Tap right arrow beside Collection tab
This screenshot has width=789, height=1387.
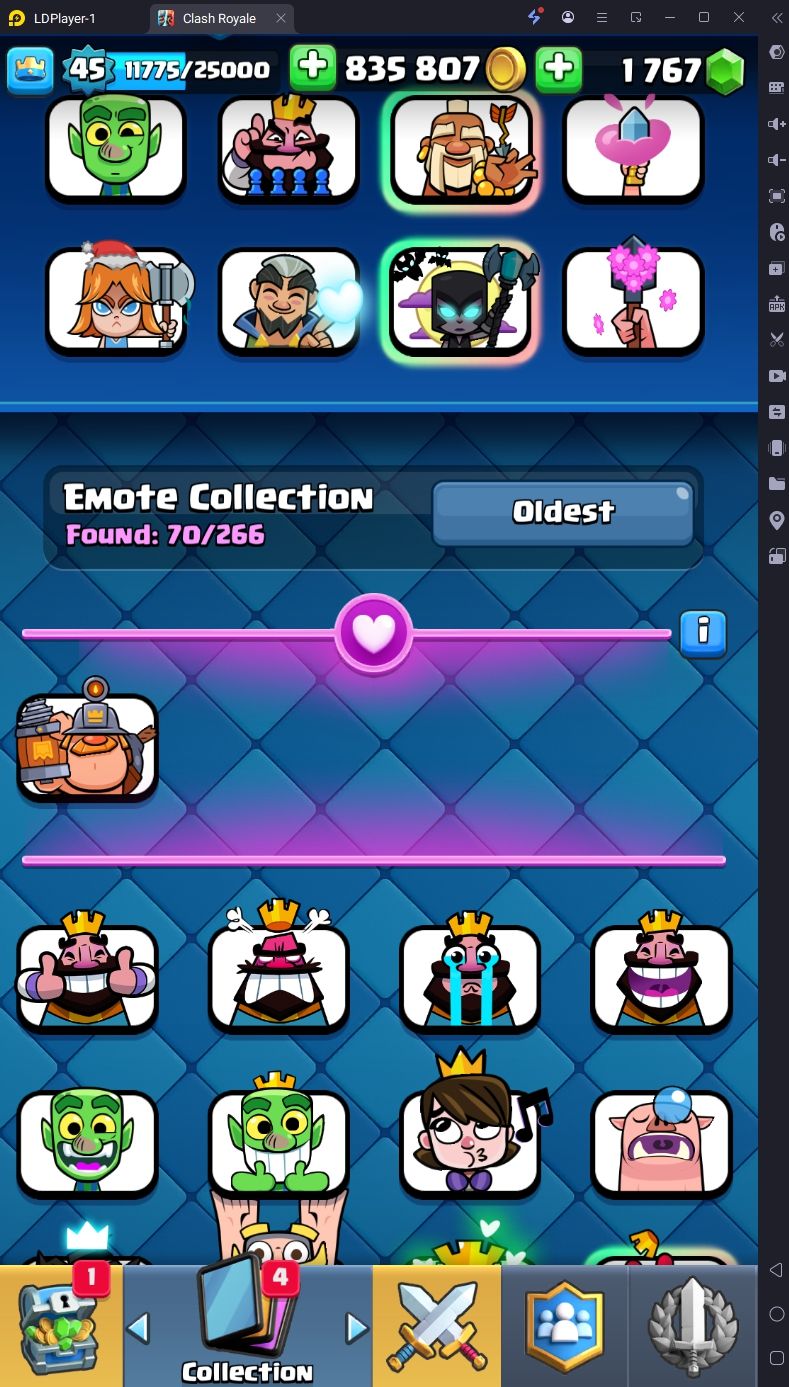point(357,1327)
